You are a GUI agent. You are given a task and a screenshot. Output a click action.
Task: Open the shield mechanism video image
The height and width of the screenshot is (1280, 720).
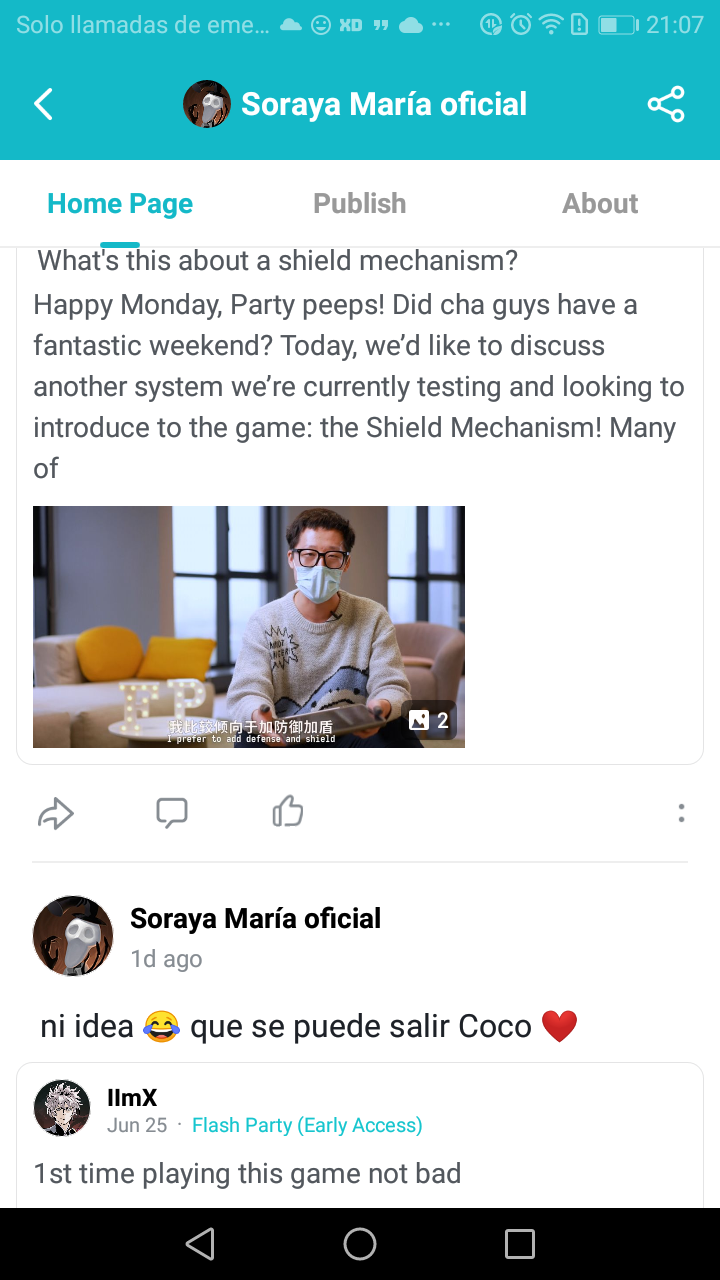click(249, 627)
